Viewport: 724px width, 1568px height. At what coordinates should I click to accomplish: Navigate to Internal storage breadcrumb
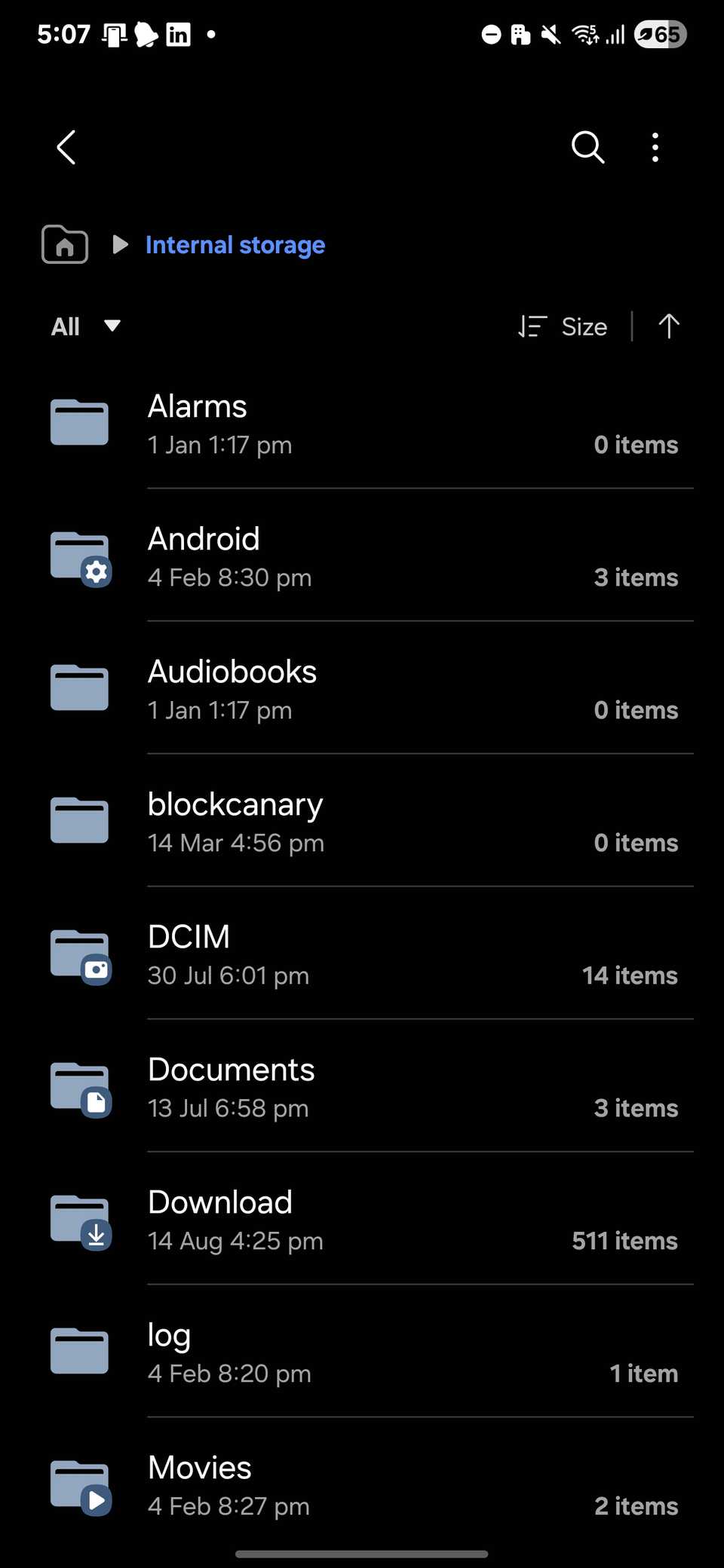pos(235,244)
